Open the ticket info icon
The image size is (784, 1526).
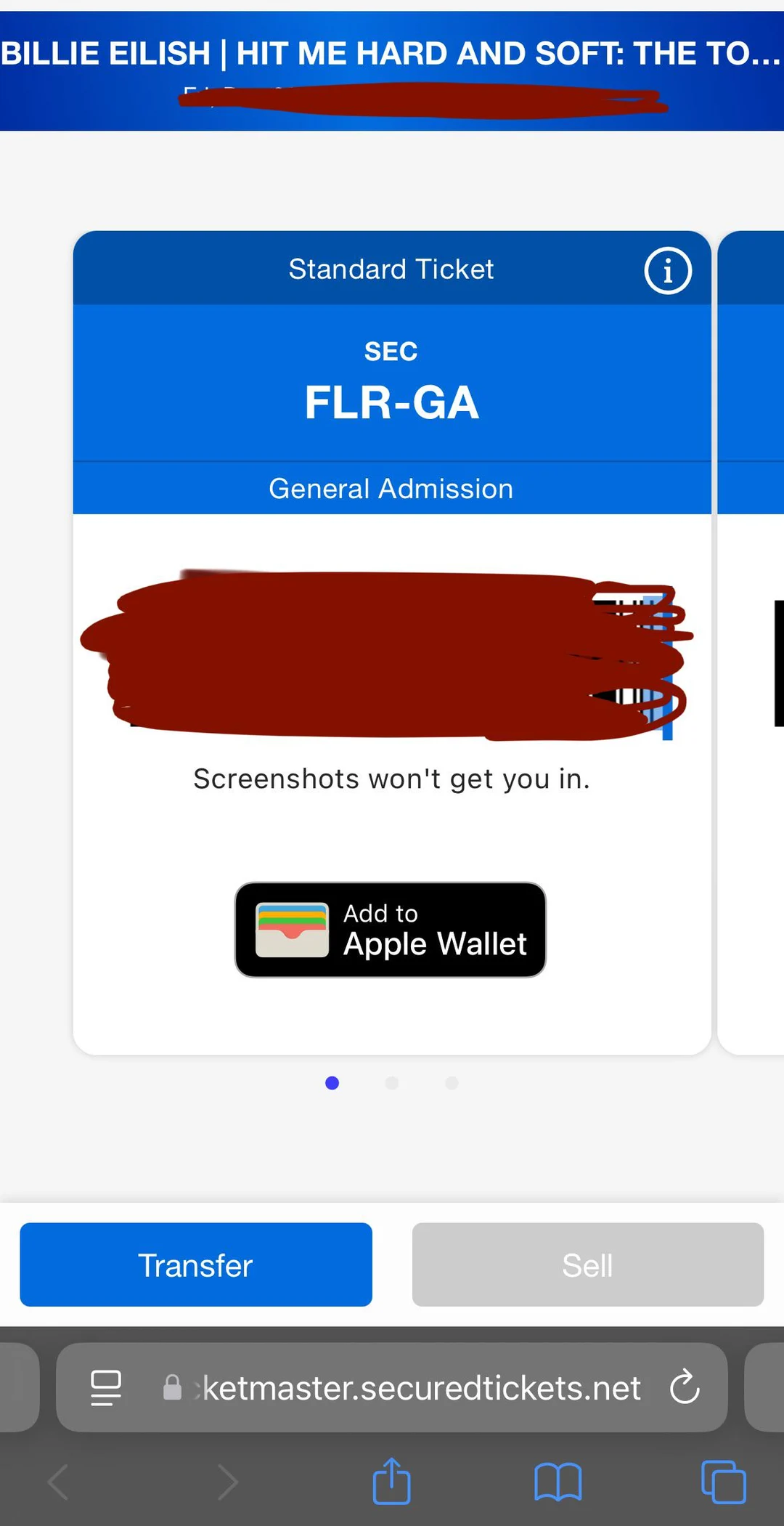click(666, 270)
